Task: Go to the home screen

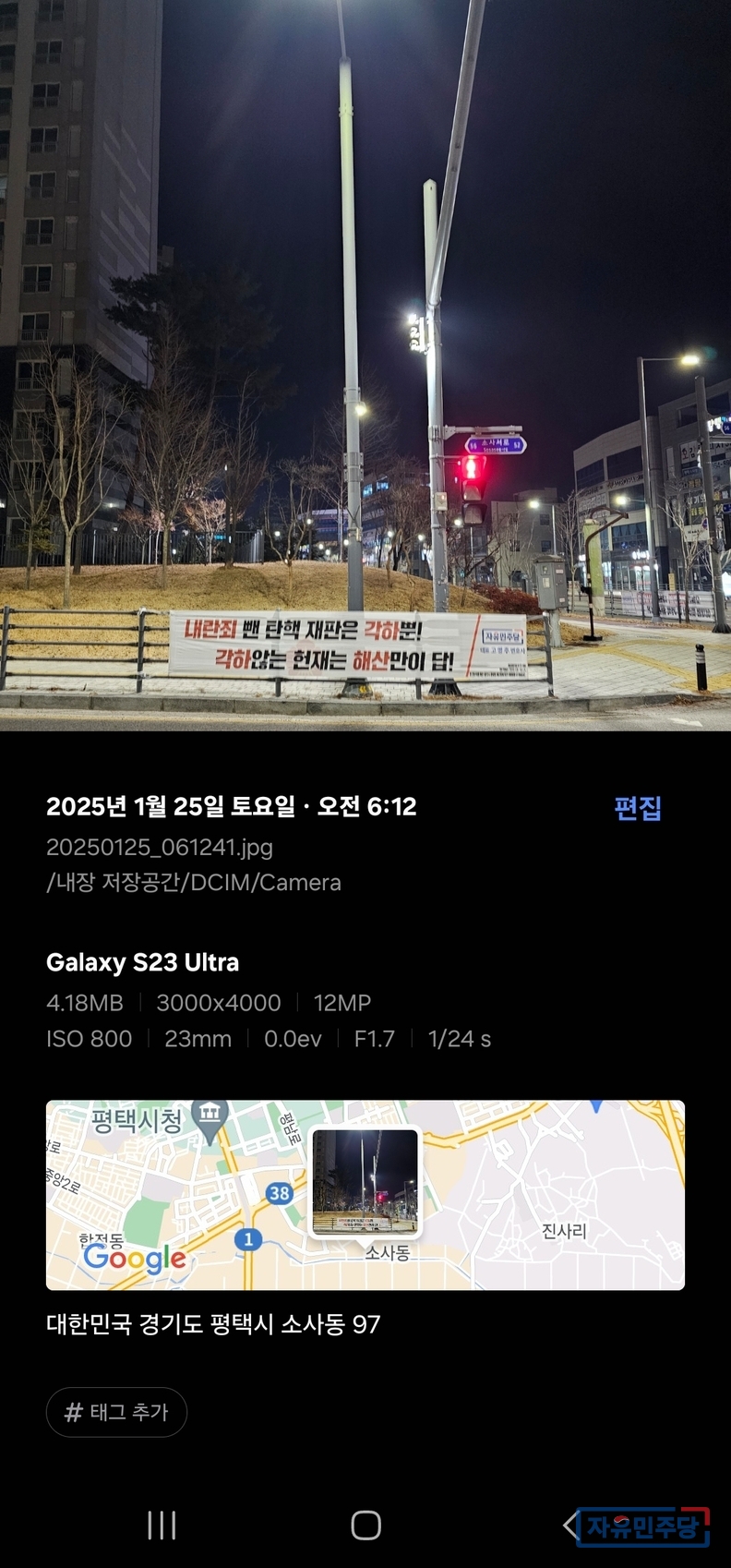Action: 365,1526
